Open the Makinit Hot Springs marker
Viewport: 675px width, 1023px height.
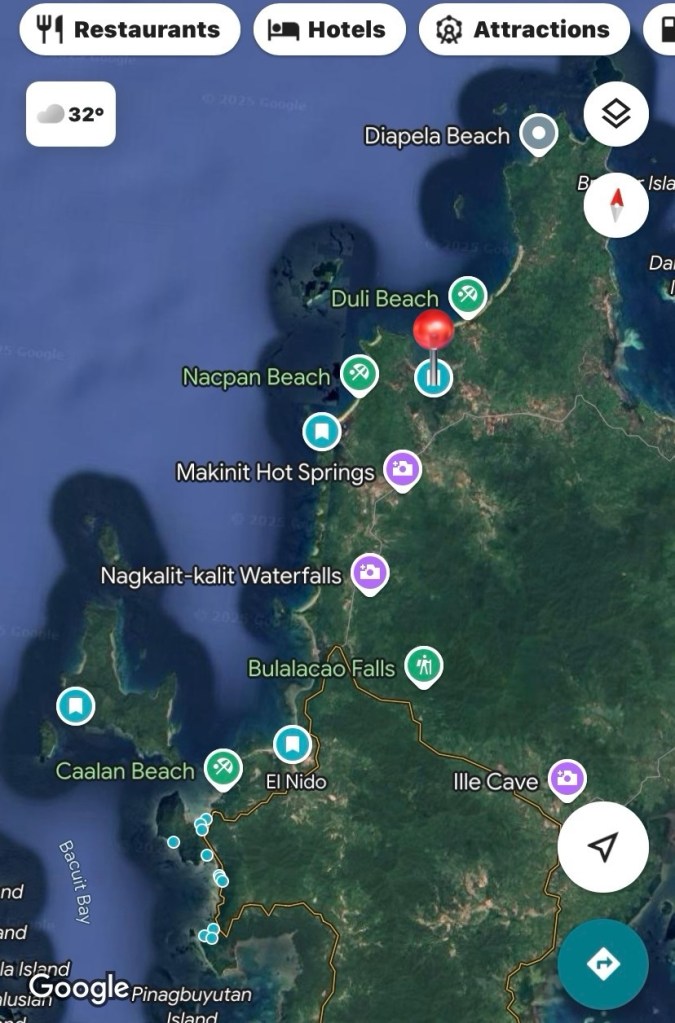402,468
